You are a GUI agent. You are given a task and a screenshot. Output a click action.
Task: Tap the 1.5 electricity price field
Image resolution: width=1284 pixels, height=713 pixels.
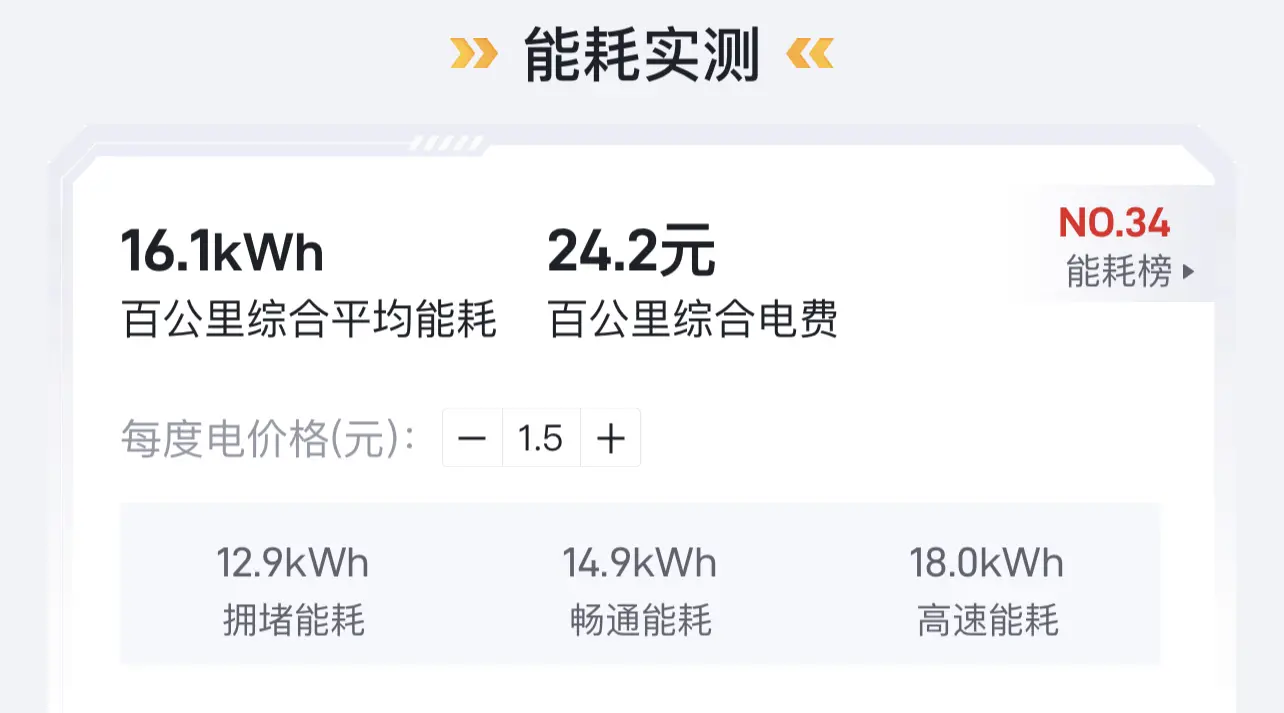[540, 438]
